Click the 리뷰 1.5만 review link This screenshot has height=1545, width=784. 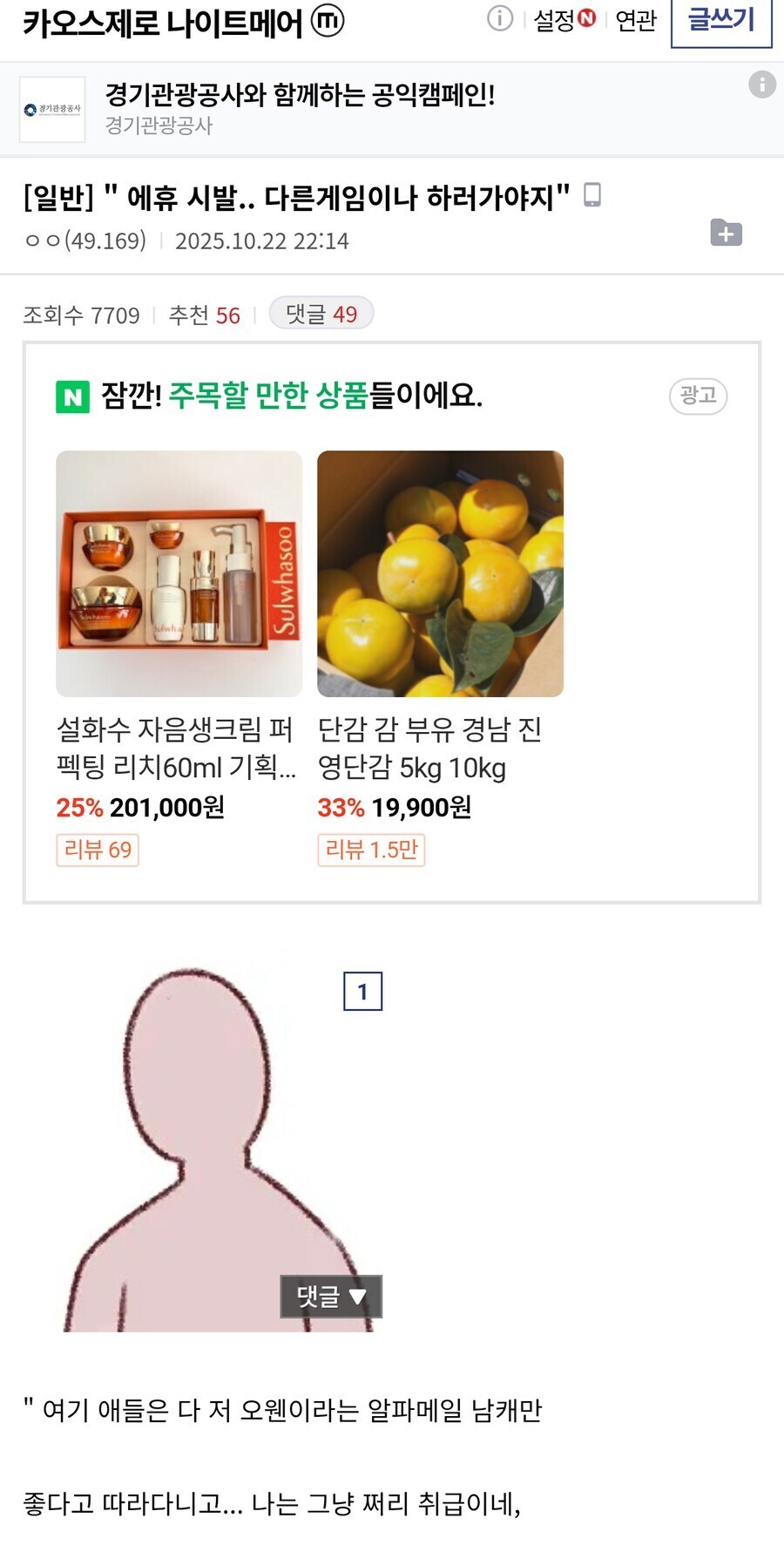click(x=370, y=851)
